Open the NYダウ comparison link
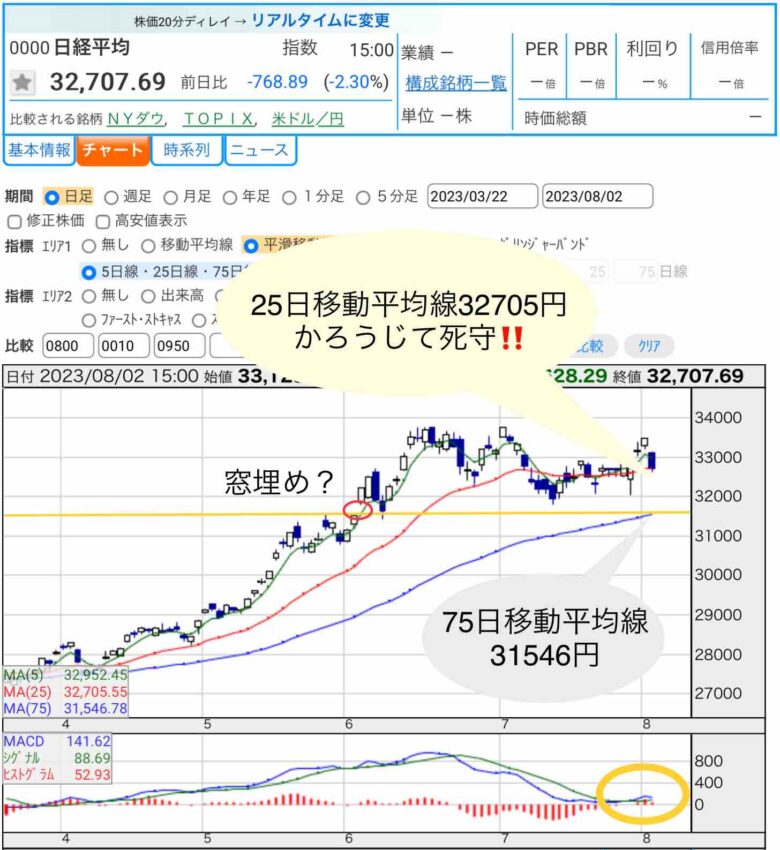Image resolution: width=780 pixels, height=850 pixels. [x=136, y=119]
